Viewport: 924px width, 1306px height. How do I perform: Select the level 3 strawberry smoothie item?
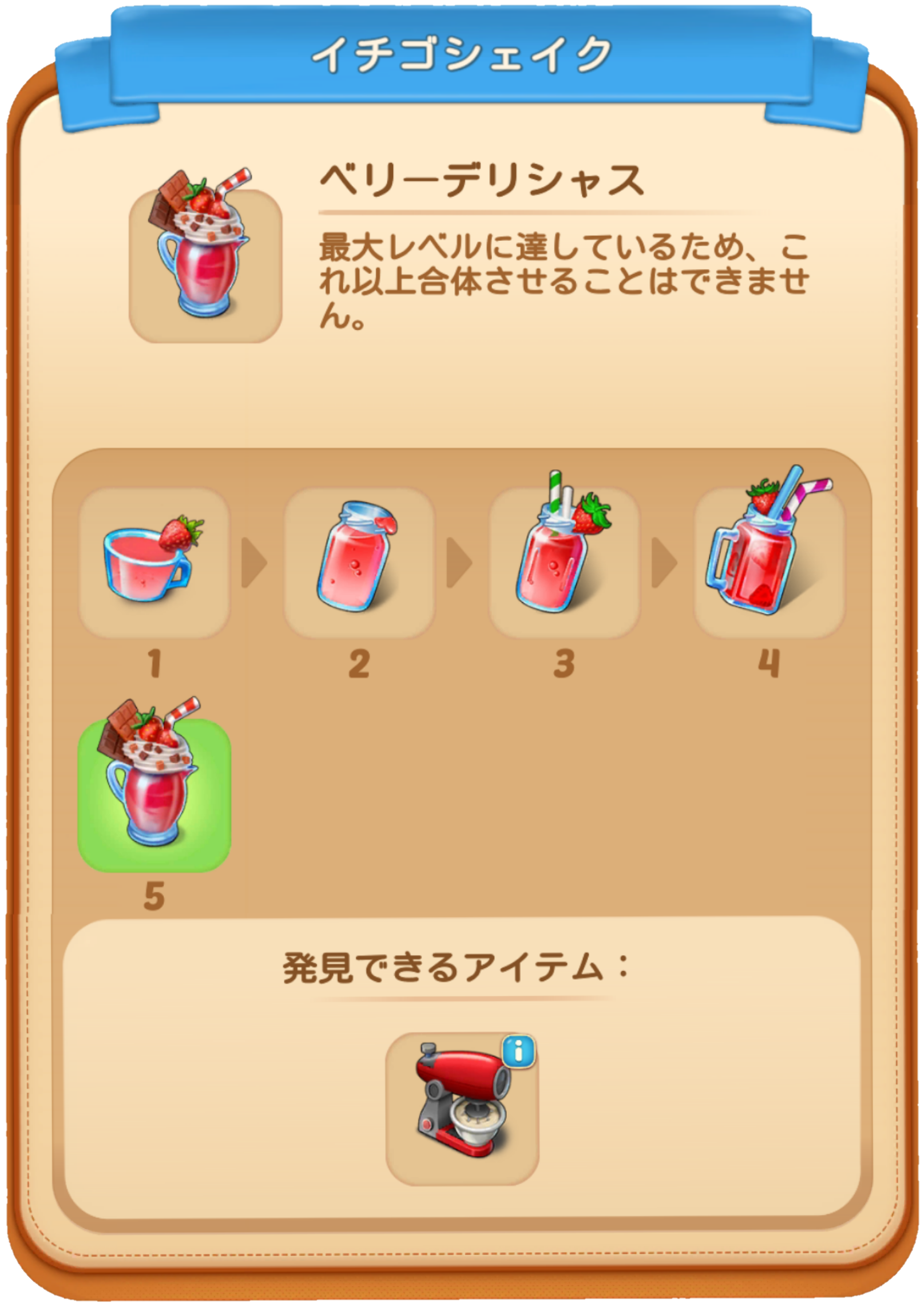(x=564, y=563)
